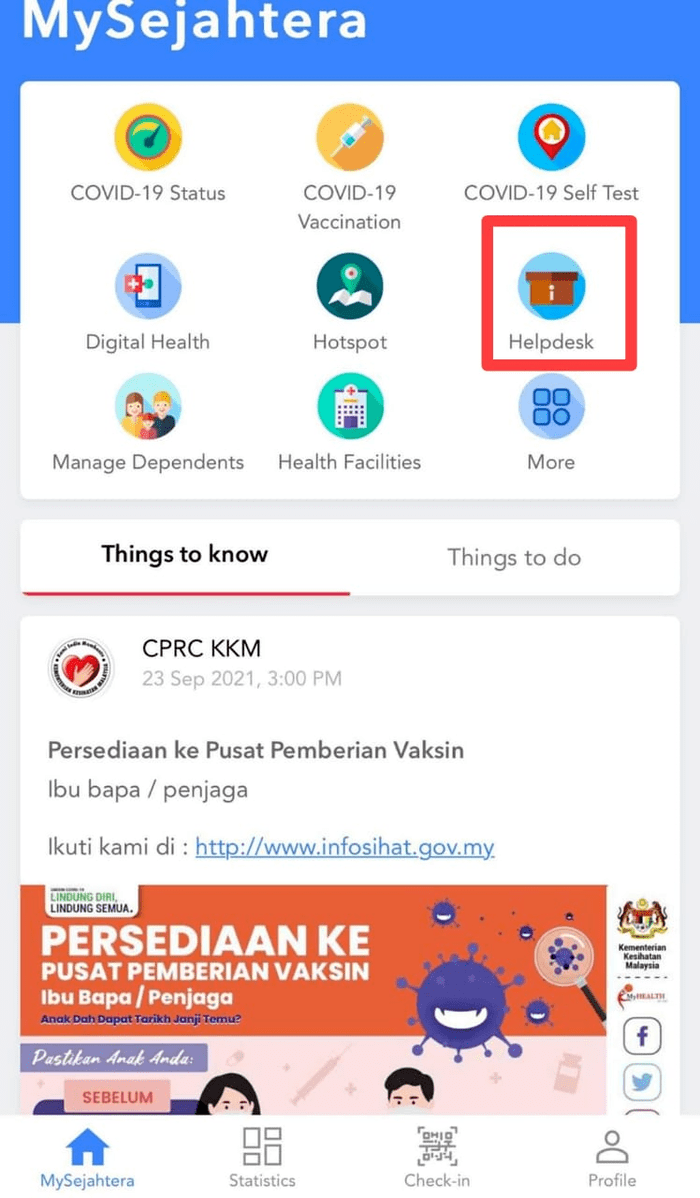Switch to the Statistics tab
The height and width of the screenshot is (1198, 700).
262,1158
